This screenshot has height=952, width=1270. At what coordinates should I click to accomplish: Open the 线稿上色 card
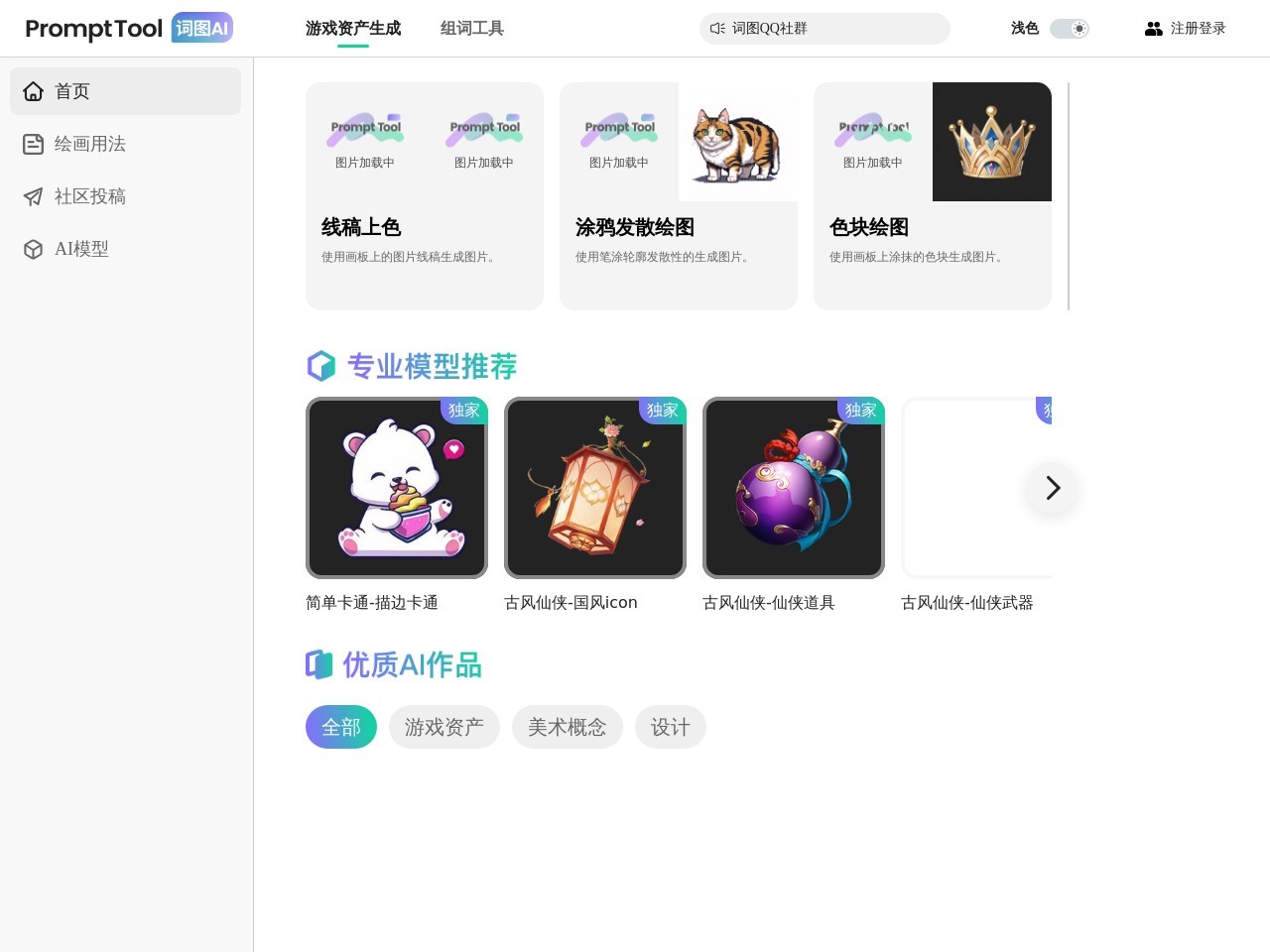[x=424, y=196]
